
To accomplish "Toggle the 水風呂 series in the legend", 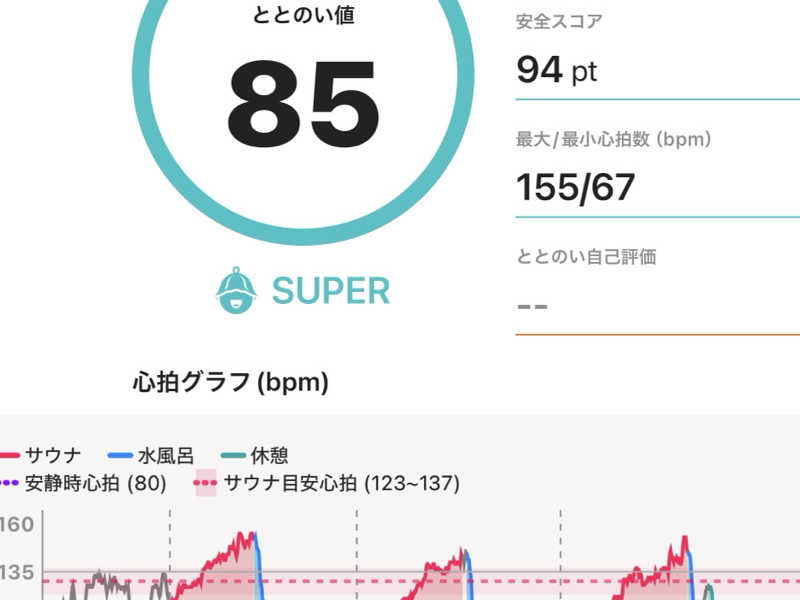I will (x=150, y=456).
